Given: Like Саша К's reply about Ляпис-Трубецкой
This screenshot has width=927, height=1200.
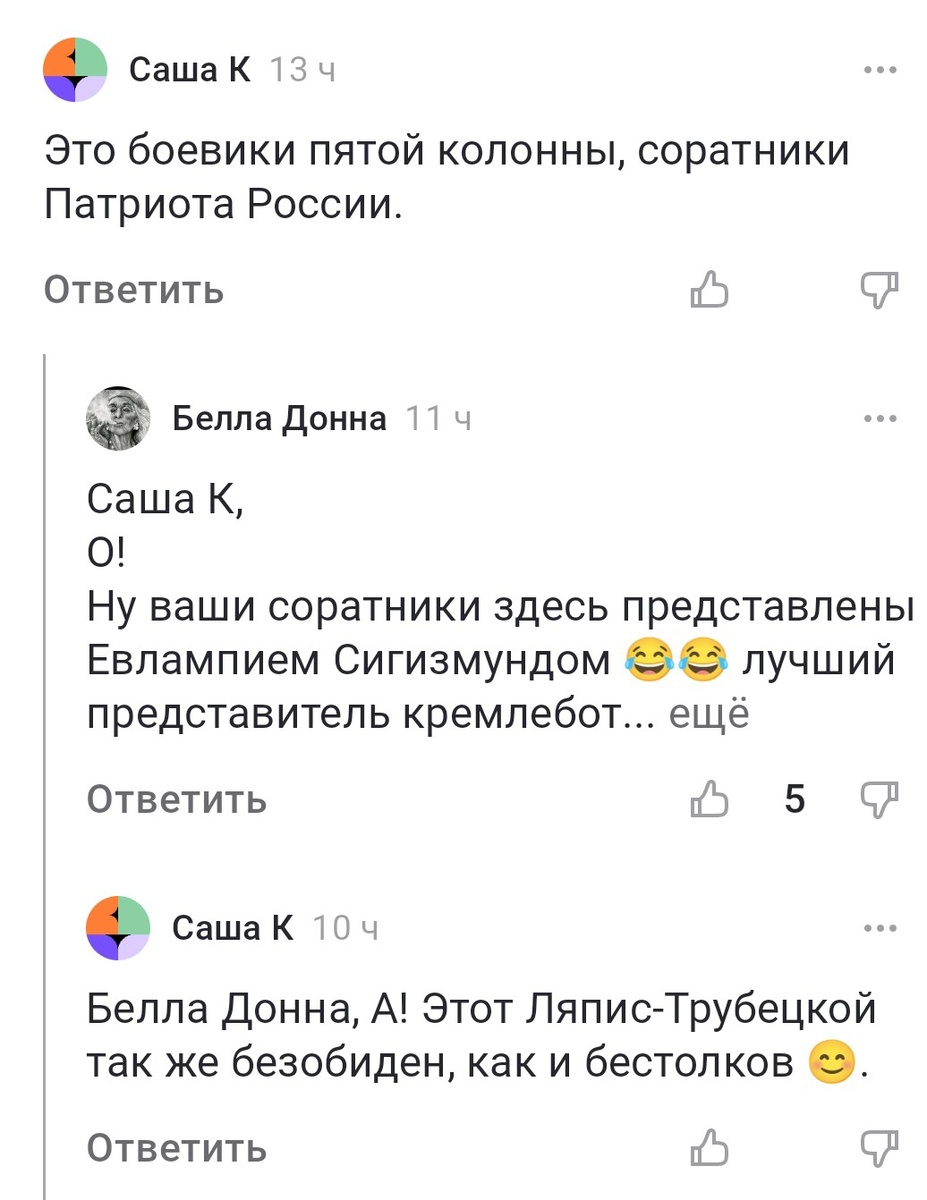Looking at the screenshot, I should [708, 1148].
